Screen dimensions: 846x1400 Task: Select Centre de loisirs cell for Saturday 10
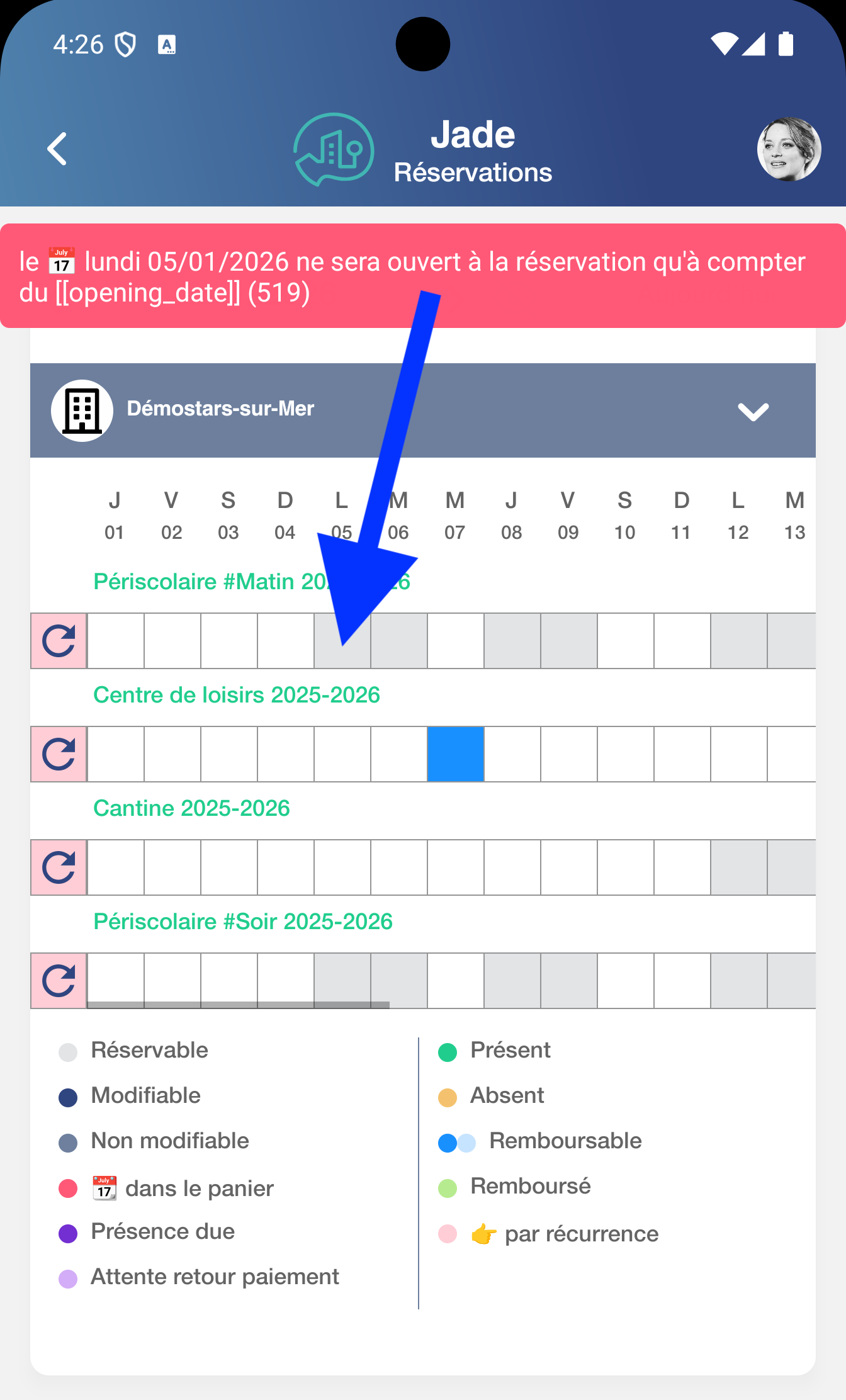point(625,754)
